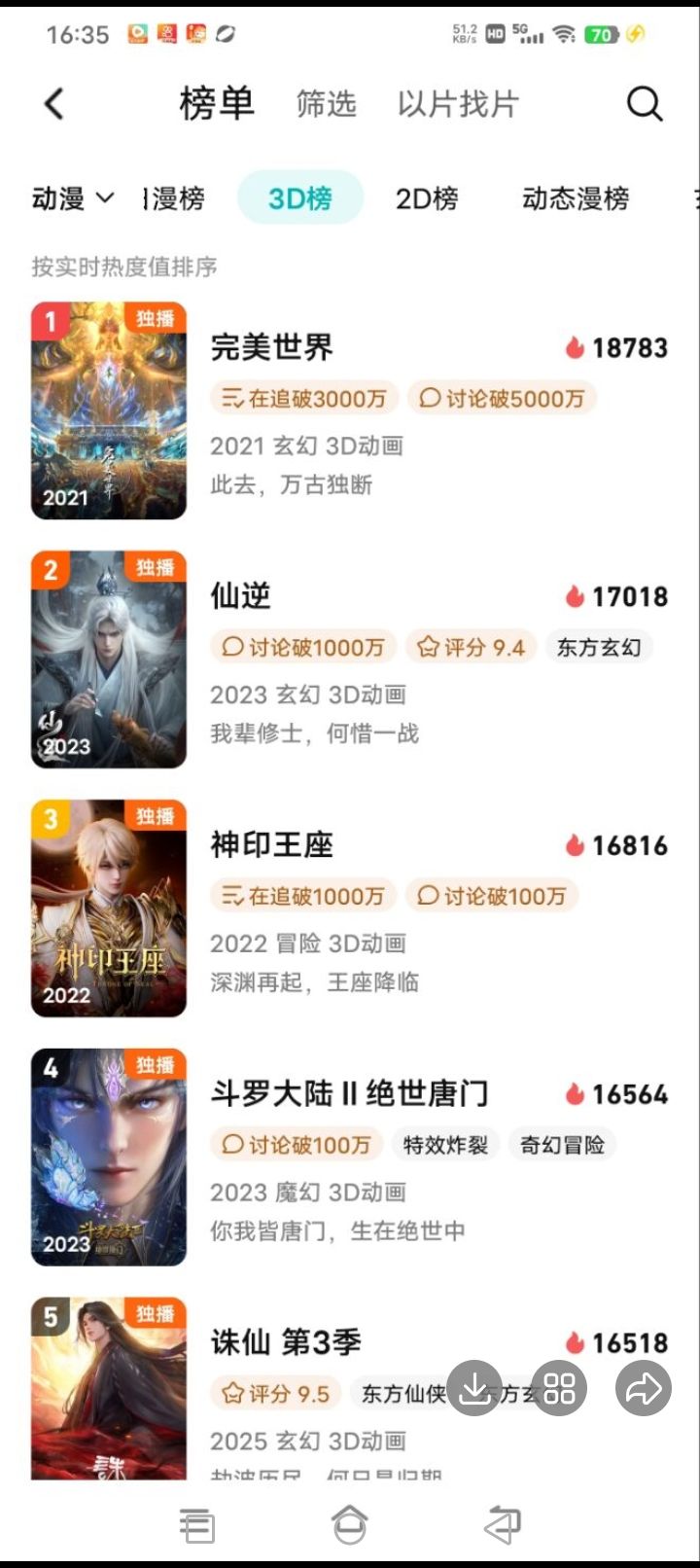Expand the 动漫 category dropdown
This screenshot has width=700, height=1568.
point(73,198)
